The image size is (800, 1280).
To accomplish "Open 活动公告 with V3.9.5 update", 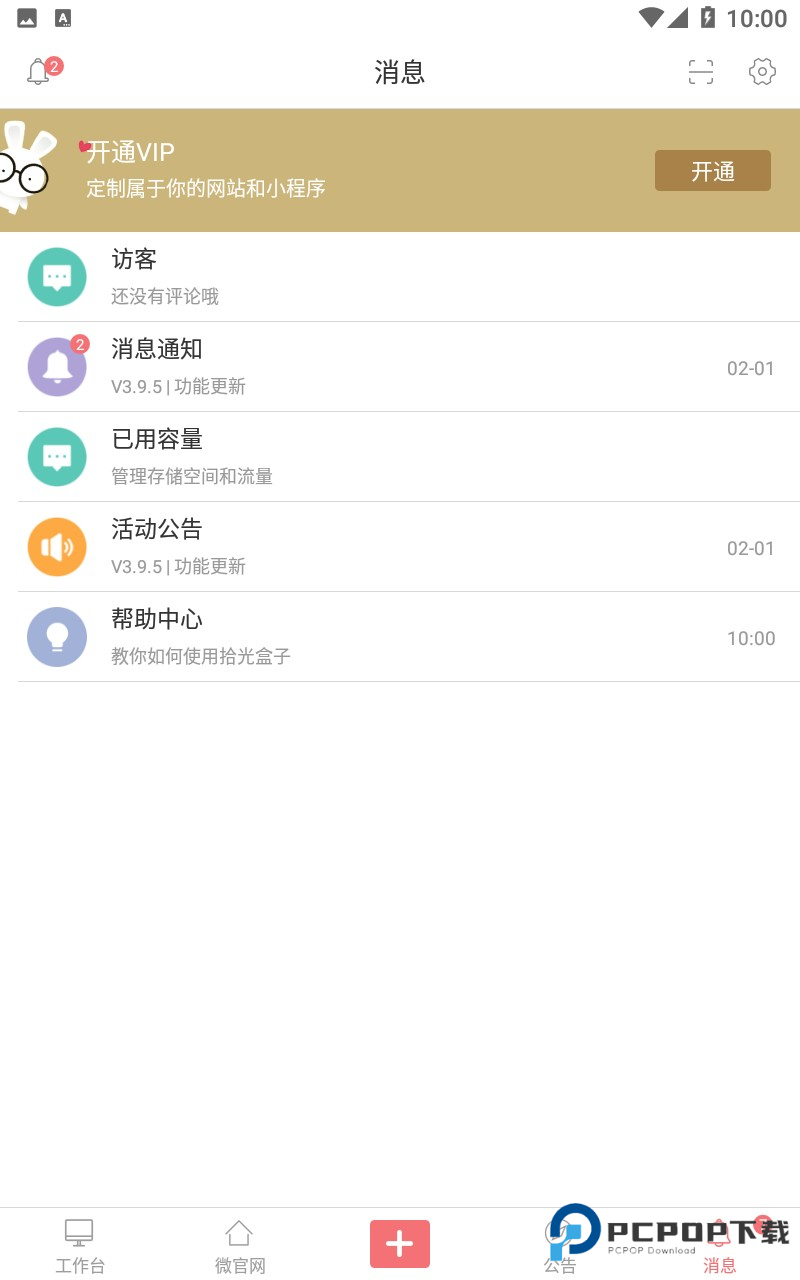I will (400, 547).
